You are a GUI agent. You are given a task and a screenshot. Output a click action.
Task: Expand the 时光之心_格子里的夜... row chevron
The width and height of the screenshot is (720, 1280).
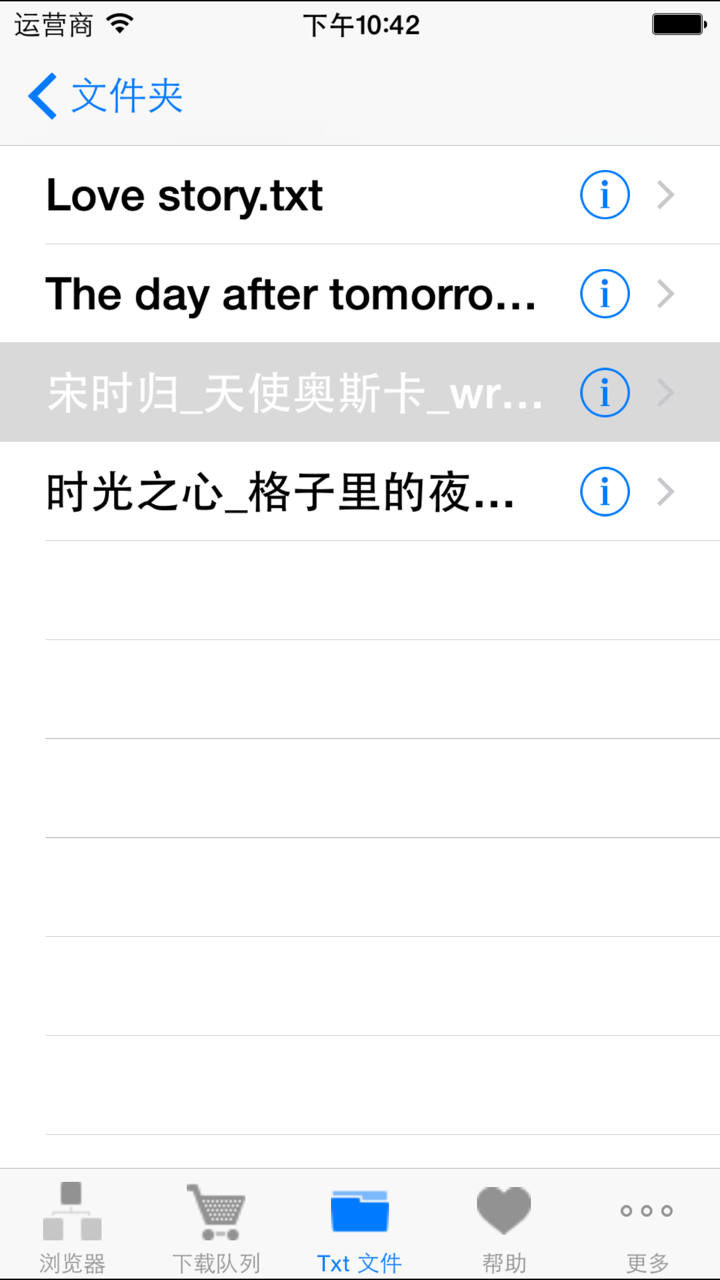664,491
